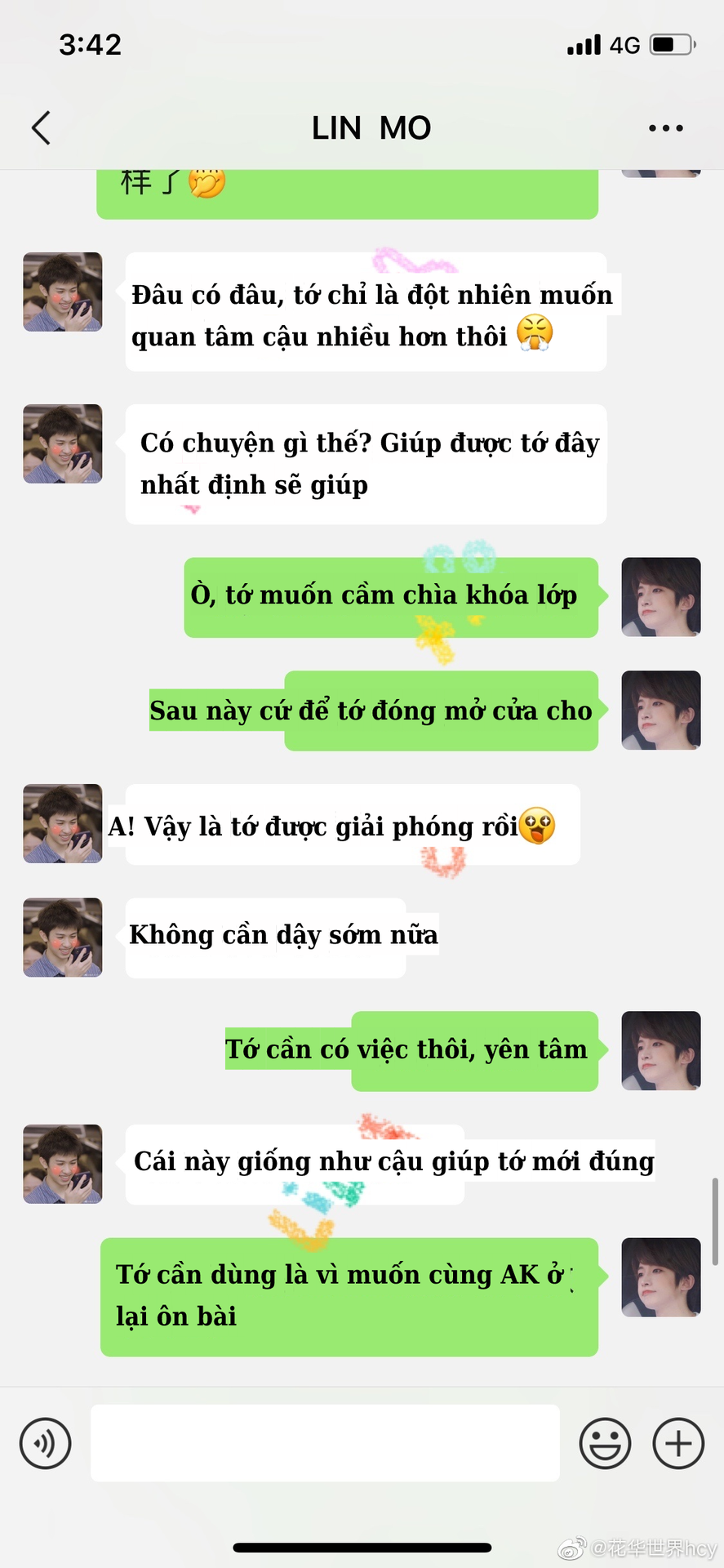Switch to voice message input
Image resolution: width=724 pixels, height=1568 pixels.
point(46,1443)
